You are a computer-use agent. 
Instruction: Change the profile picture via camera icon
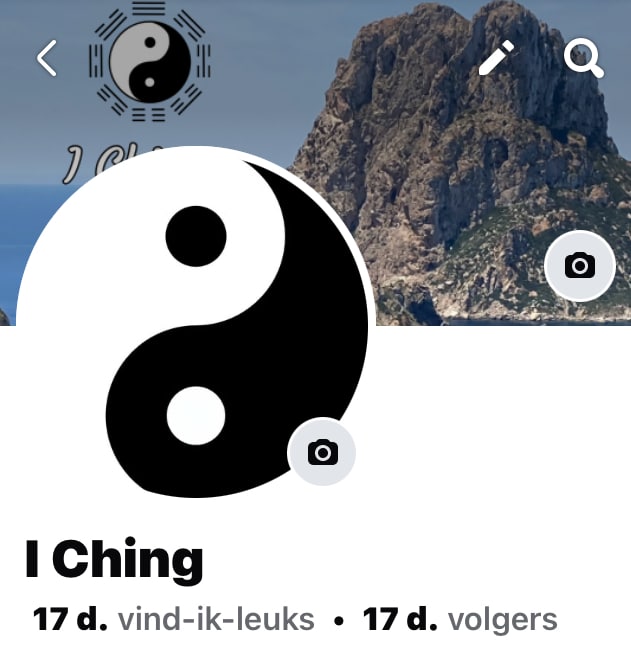click(x=322, y=452)
